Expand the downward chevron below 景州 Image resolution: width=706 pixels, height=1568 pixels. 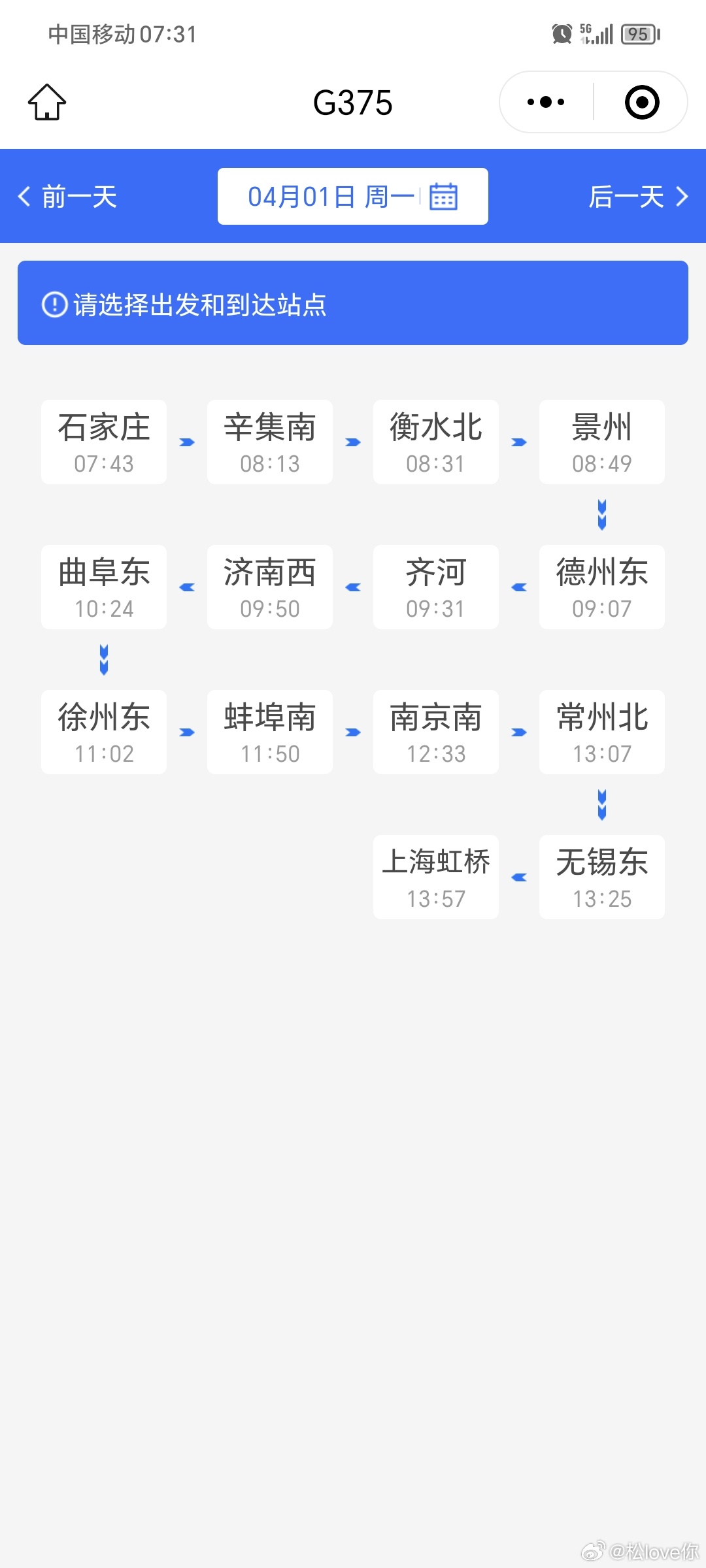(x=601, y=515)
